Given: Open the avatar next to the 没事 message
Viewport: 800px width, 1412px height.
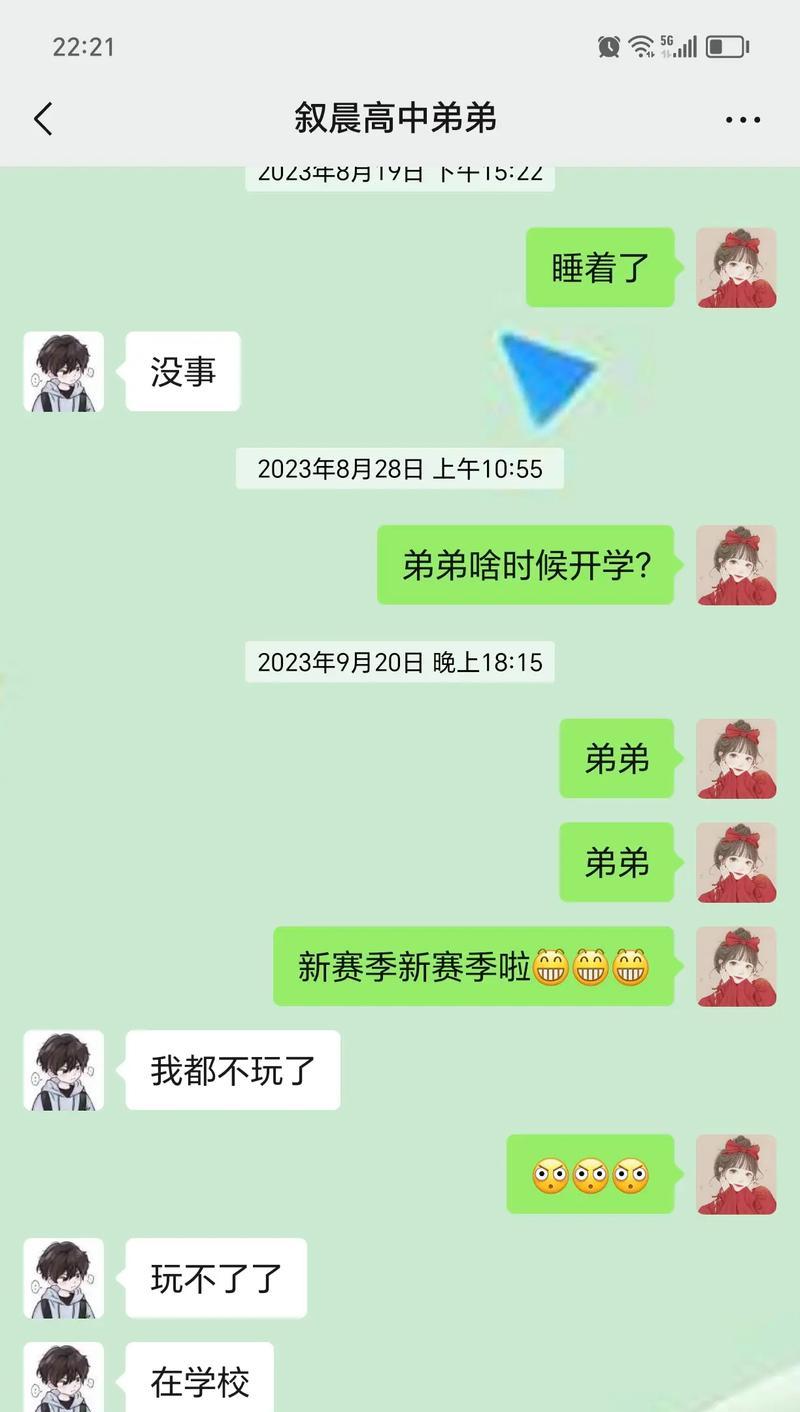Looking at the screenshot, I should 64,372.
